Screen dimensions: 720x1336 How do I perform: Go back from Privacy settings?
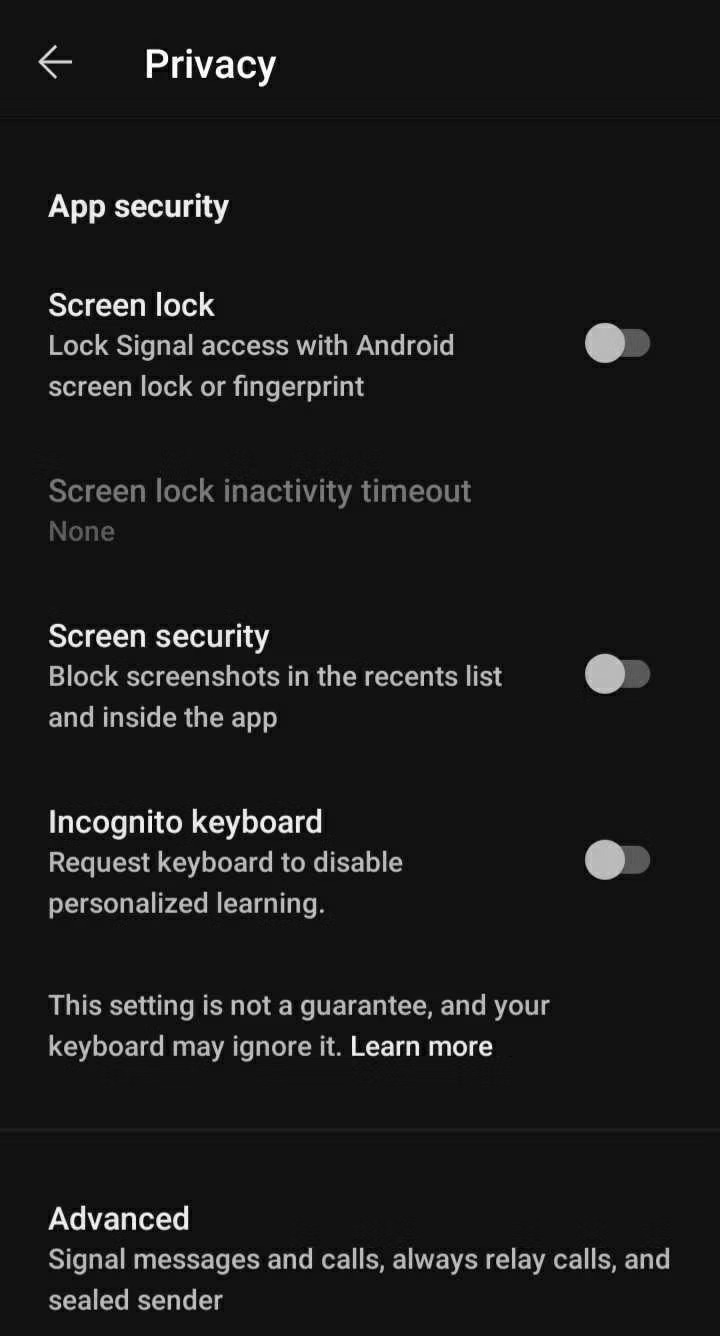pyautogui.click(x=55, y=63)
